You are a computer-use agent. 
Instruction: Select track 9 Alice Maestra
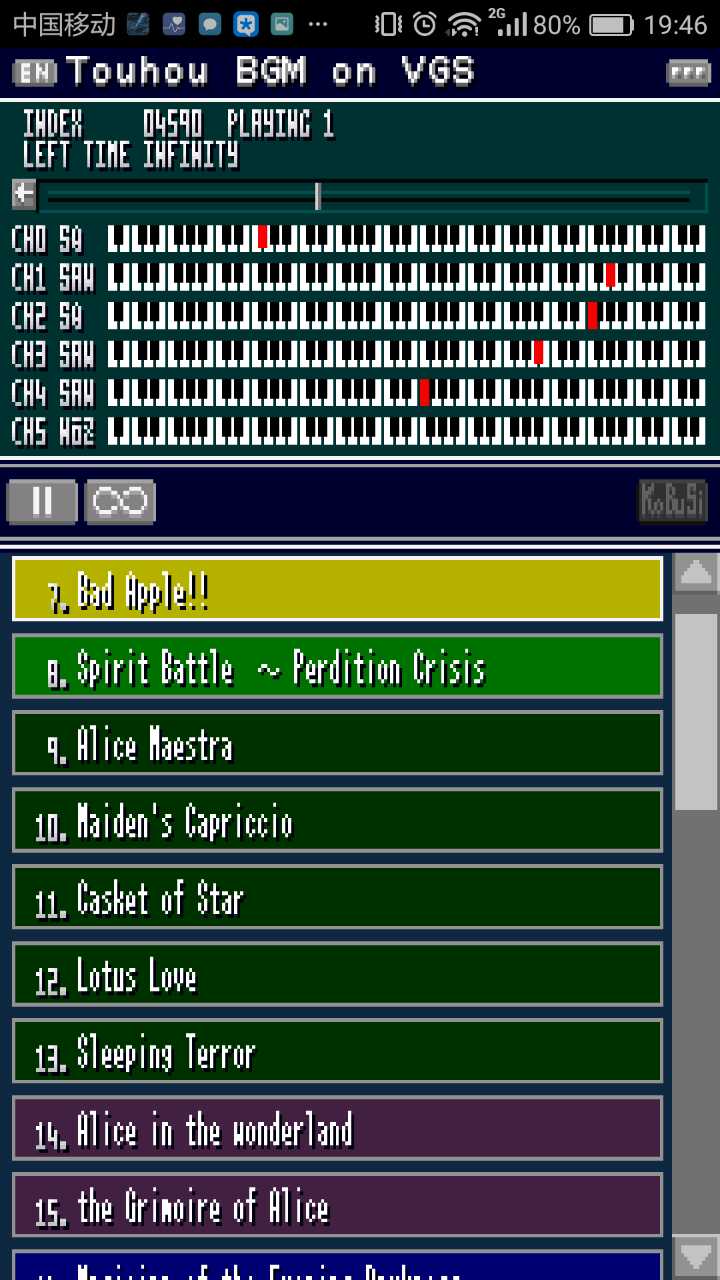click(338, 743)
